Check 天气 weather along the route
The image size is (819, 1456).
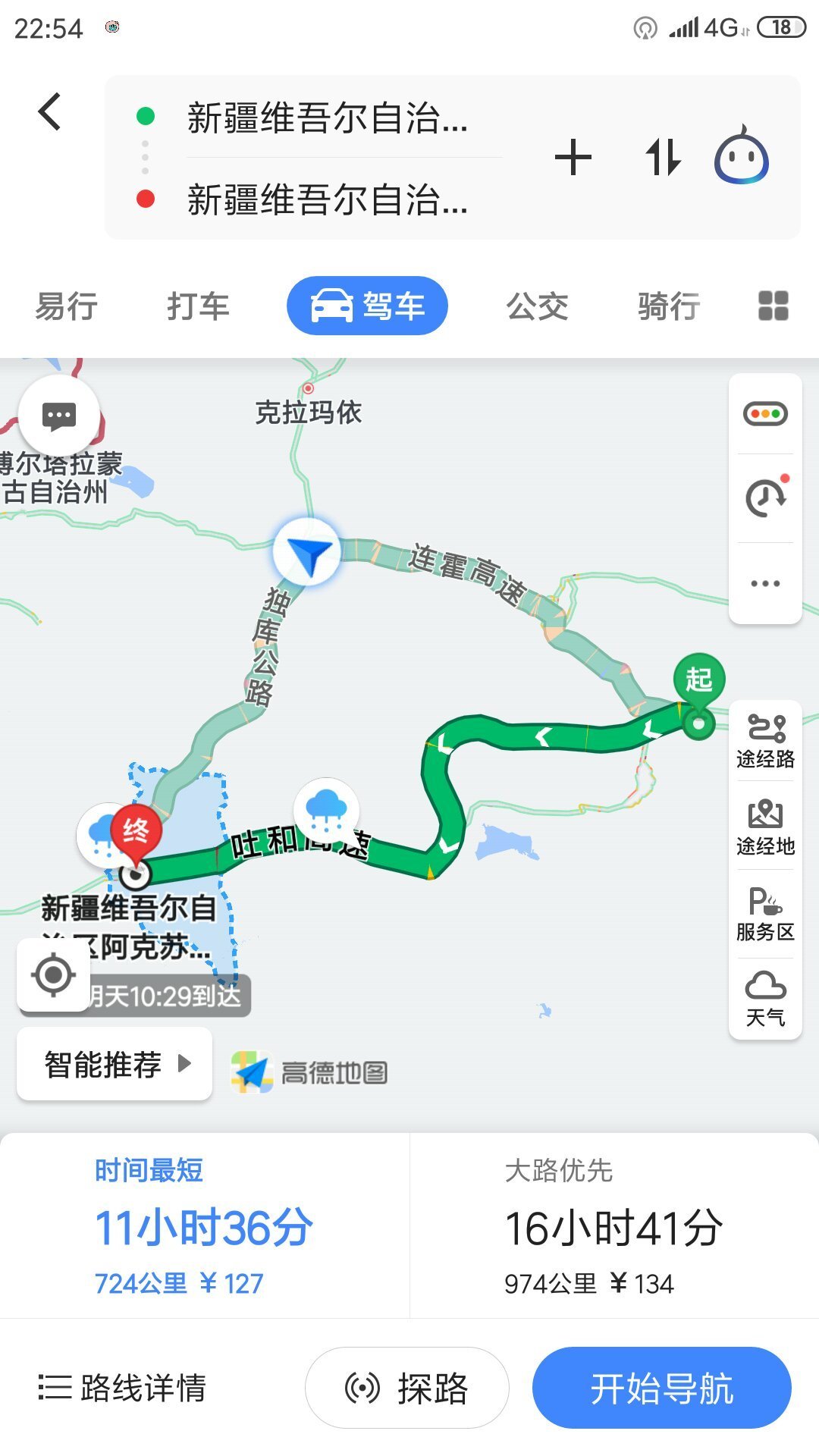(765, 999)
